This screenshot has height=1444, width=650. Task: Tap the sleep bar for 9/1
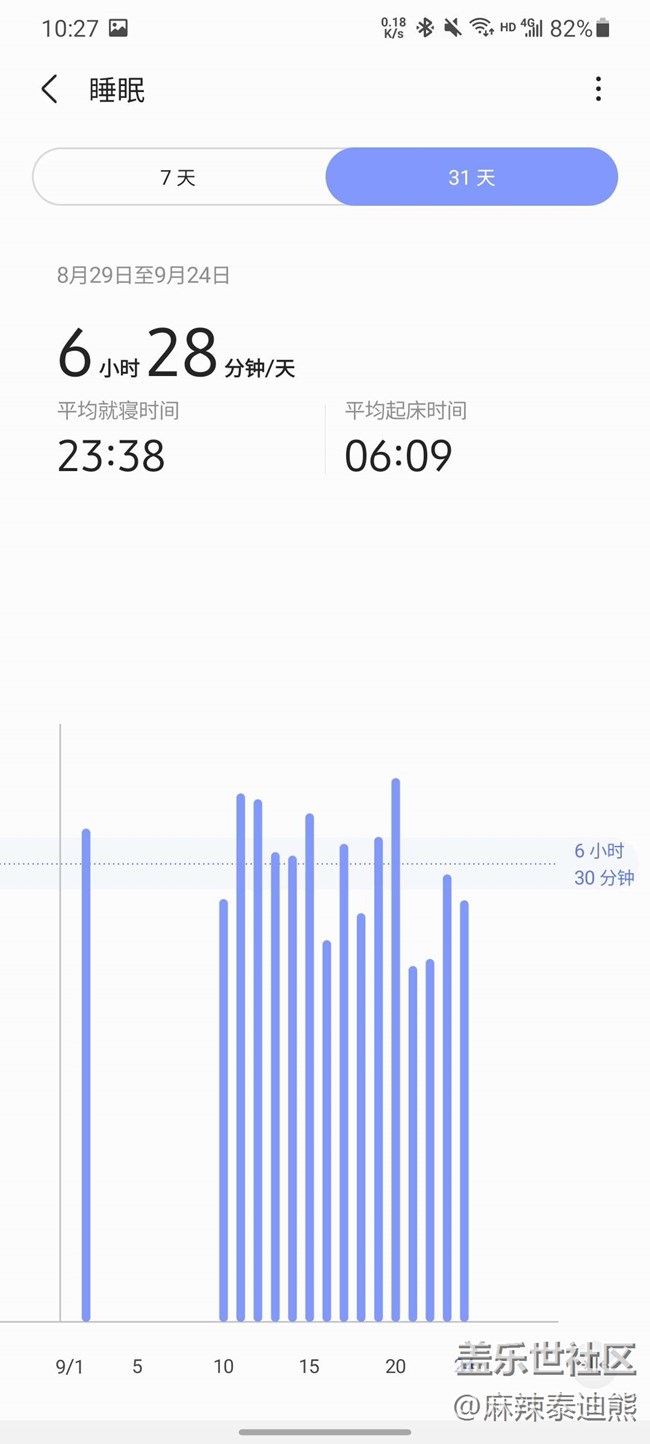tap(86, 1075)
